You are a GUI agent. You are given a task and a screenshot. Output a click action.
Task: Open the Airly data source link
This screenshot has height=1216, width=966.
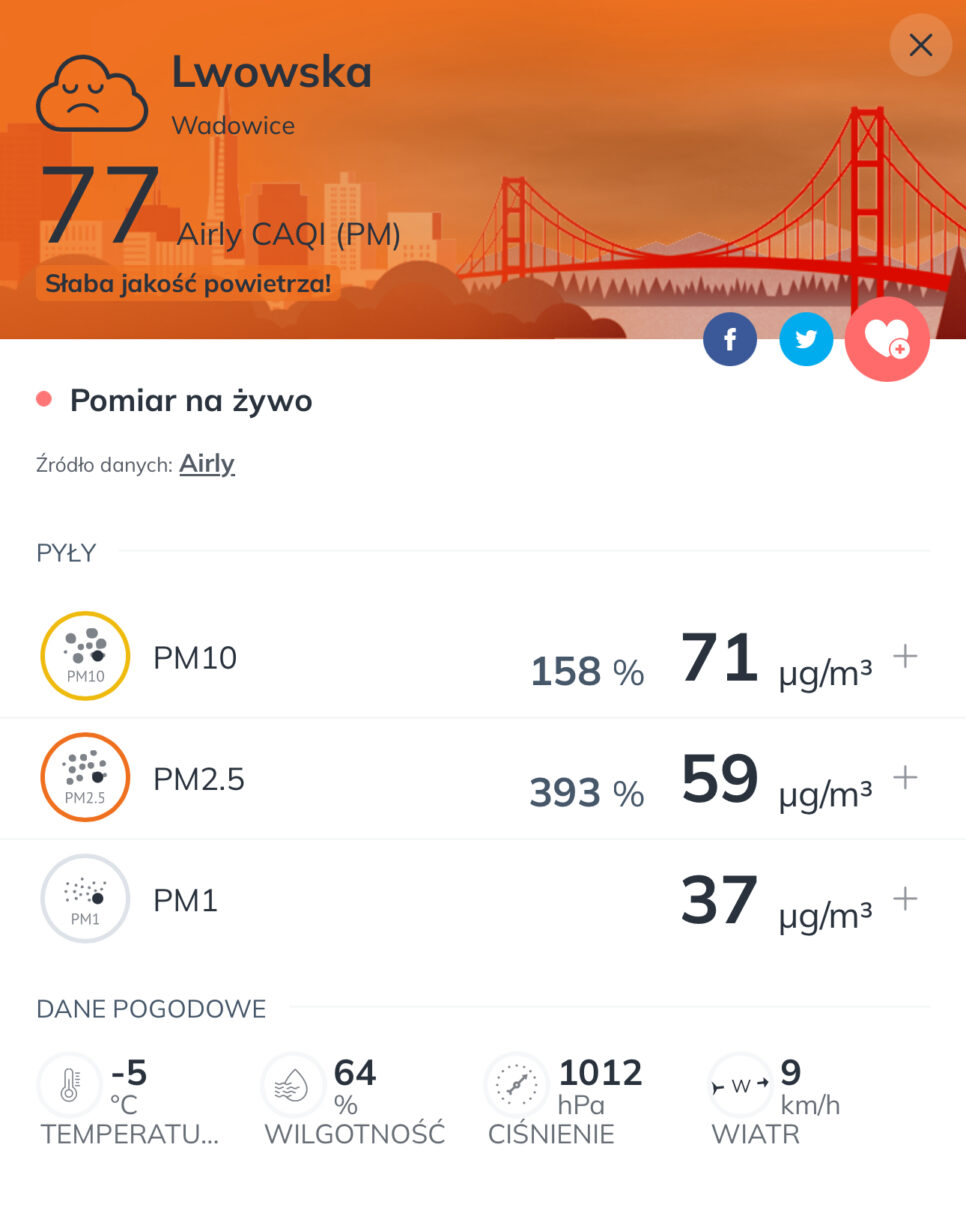tap(207, 464)
